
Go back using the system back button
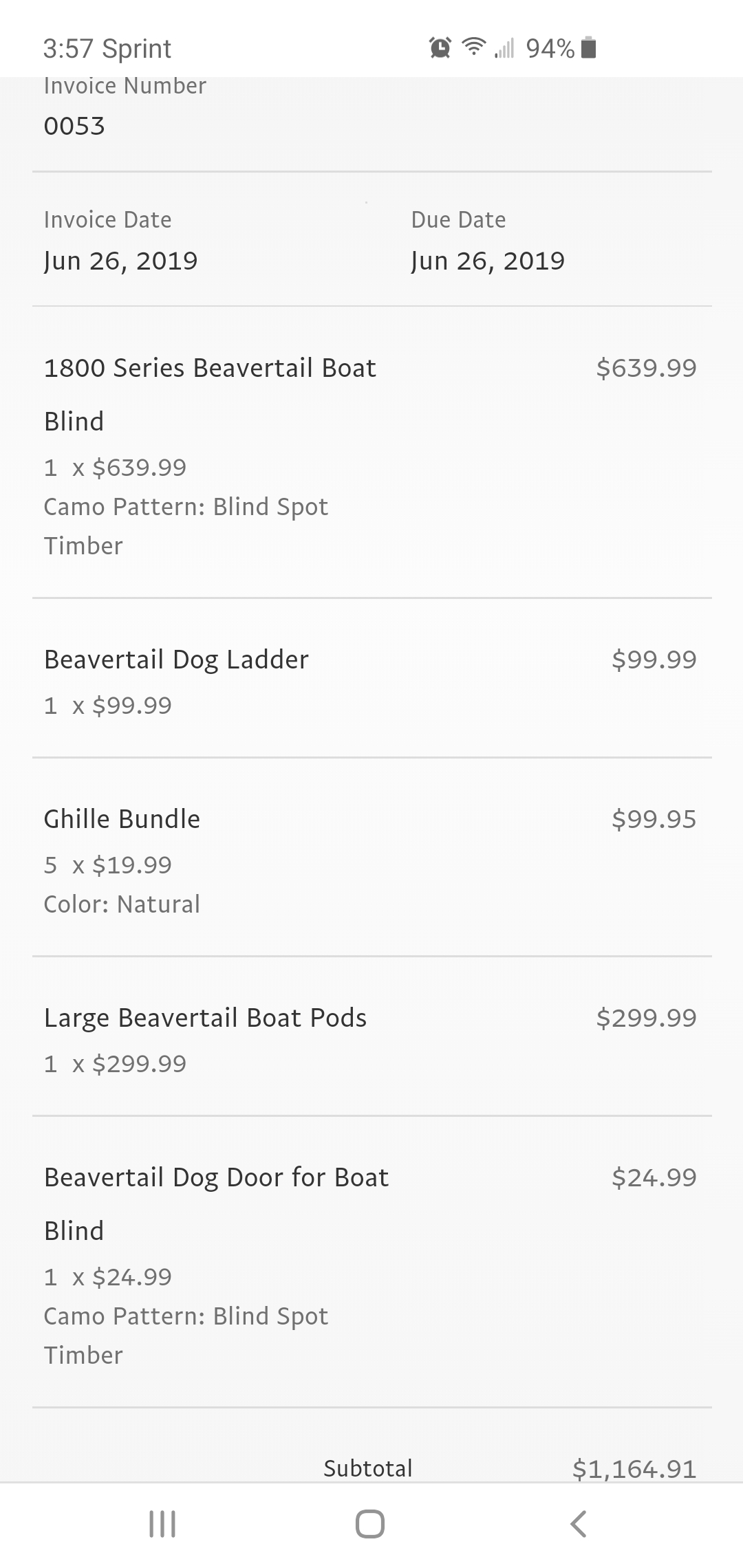click(579, 1524)
